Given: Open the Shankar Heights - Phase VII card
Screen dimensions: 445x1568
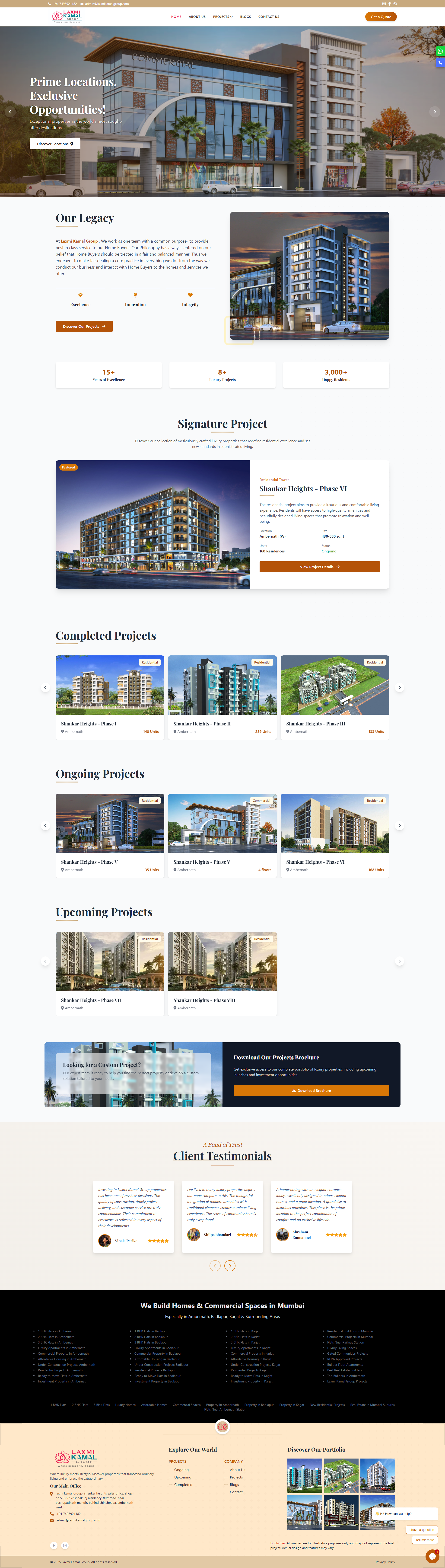Looking at the screenshot, I should (x=109, y=973).
